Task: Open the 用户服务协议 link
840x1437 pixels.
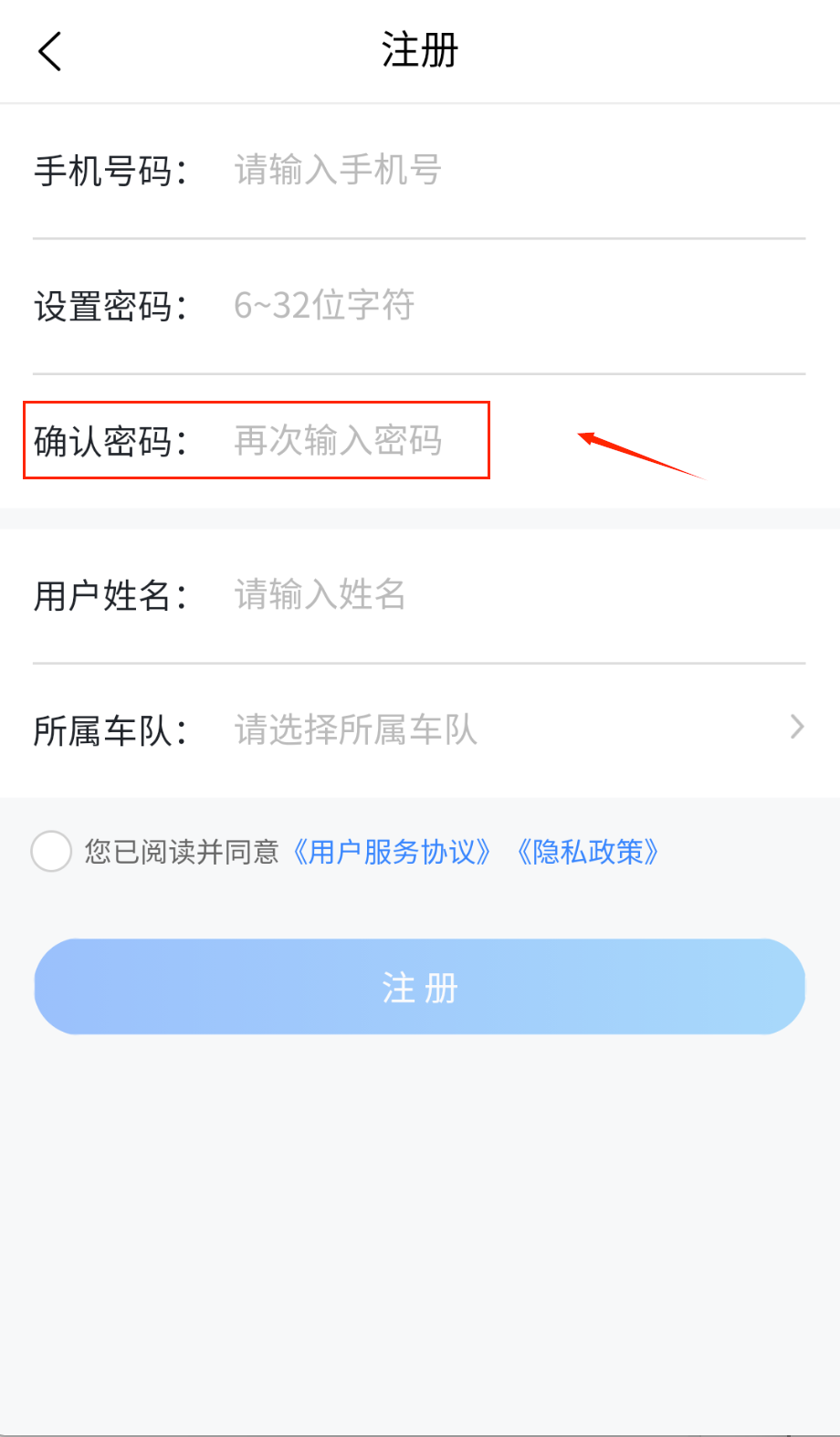Action: pos(392,852)
